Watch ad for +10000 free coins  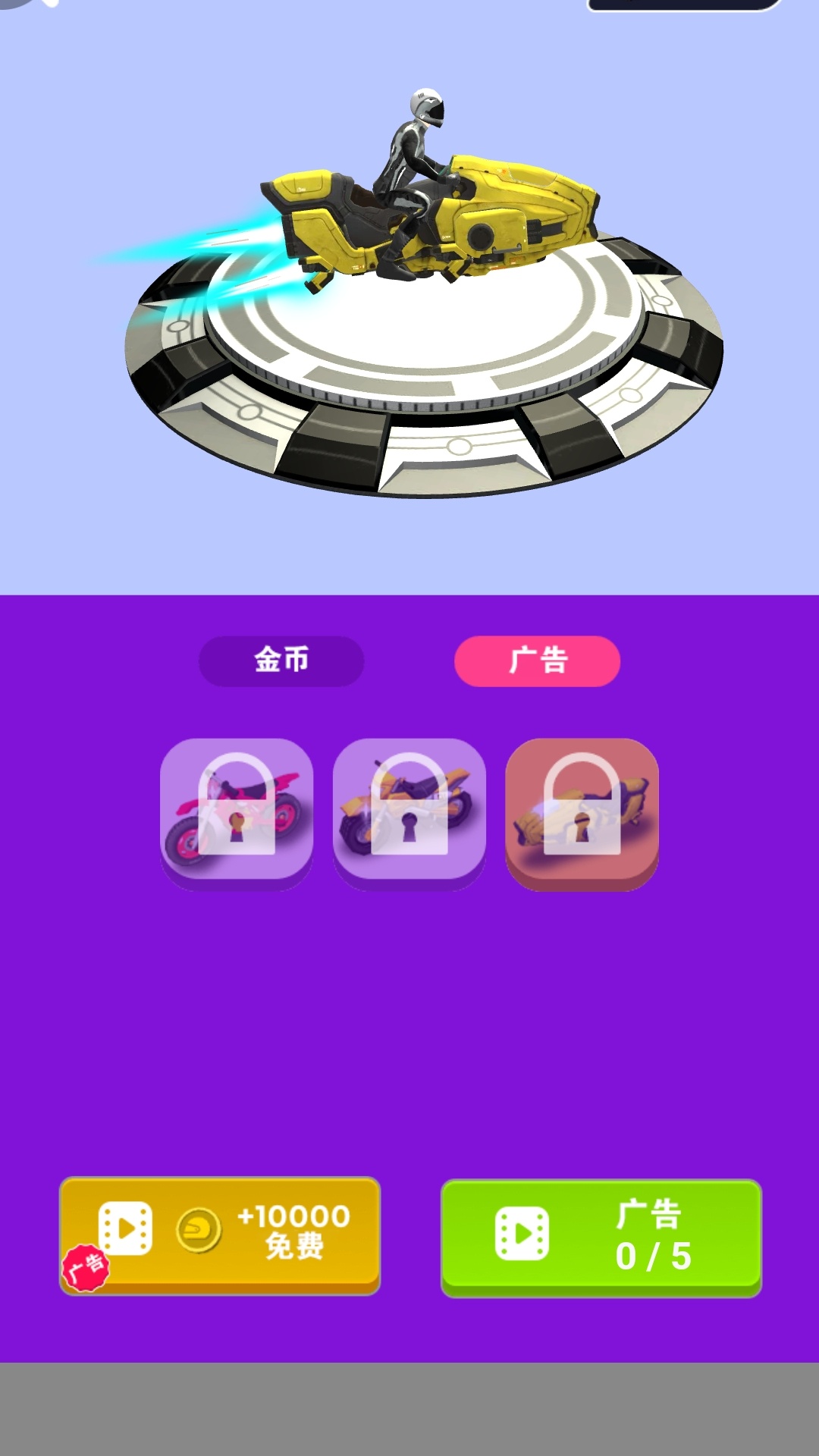(220, 1234)
